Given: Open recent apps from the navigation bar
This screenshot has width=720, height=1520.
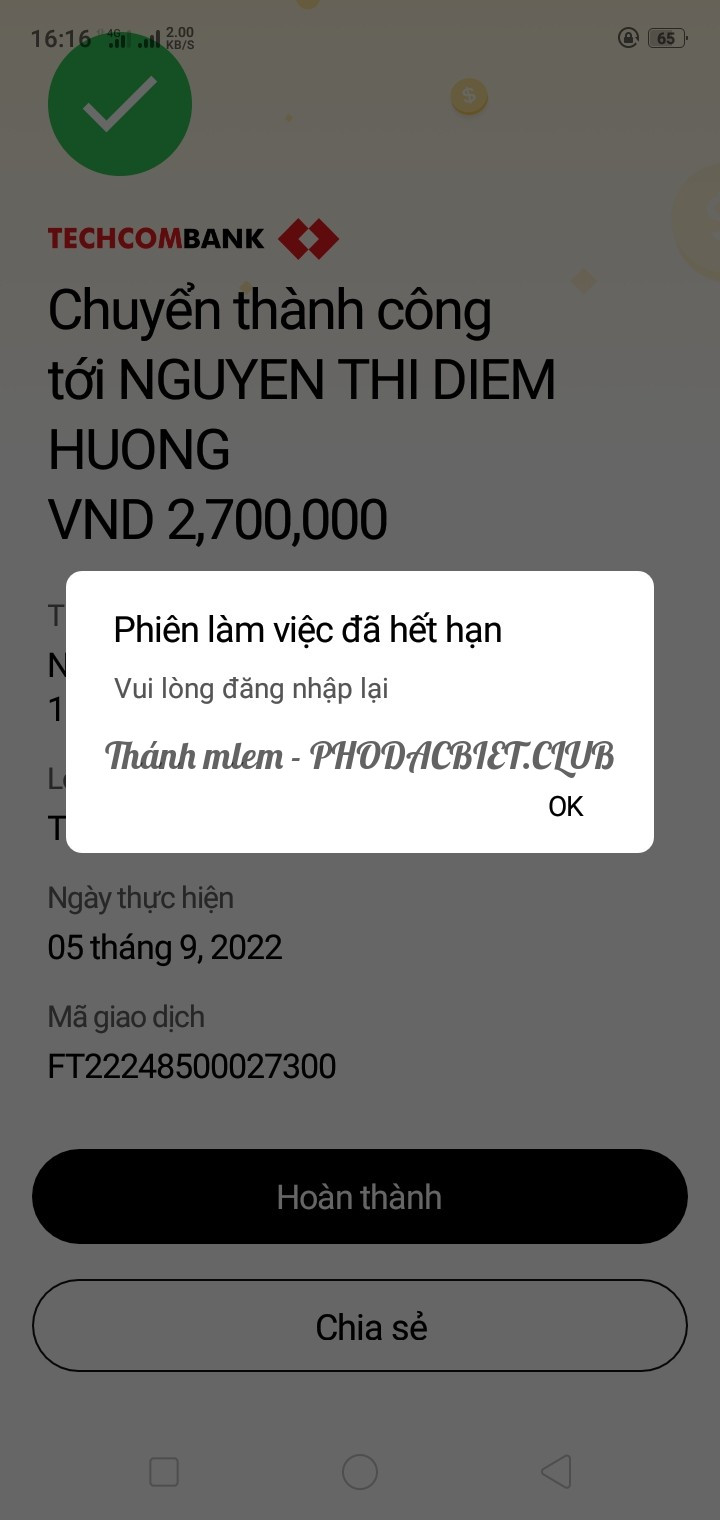Looking at the screenshot, I should coord(164,1471).
